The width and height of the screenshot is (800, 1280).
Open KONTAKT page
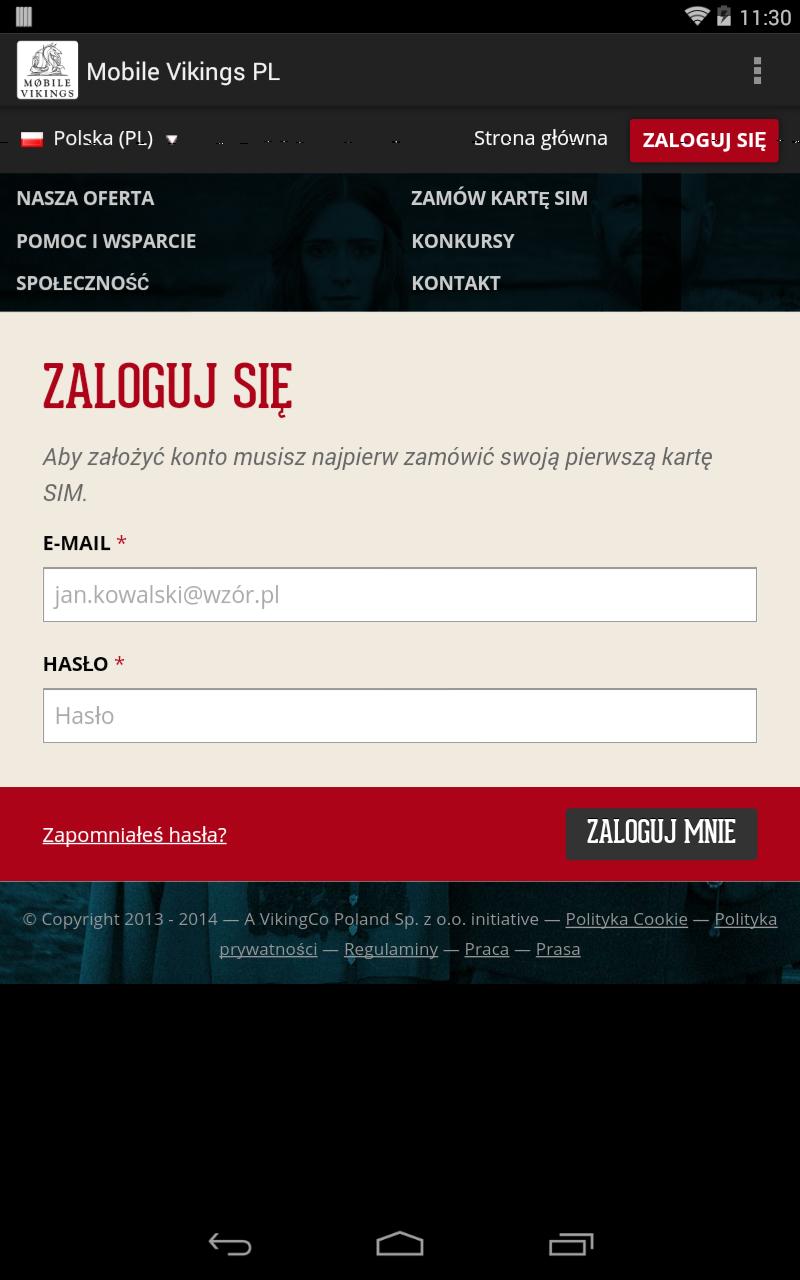click(455, 283)
